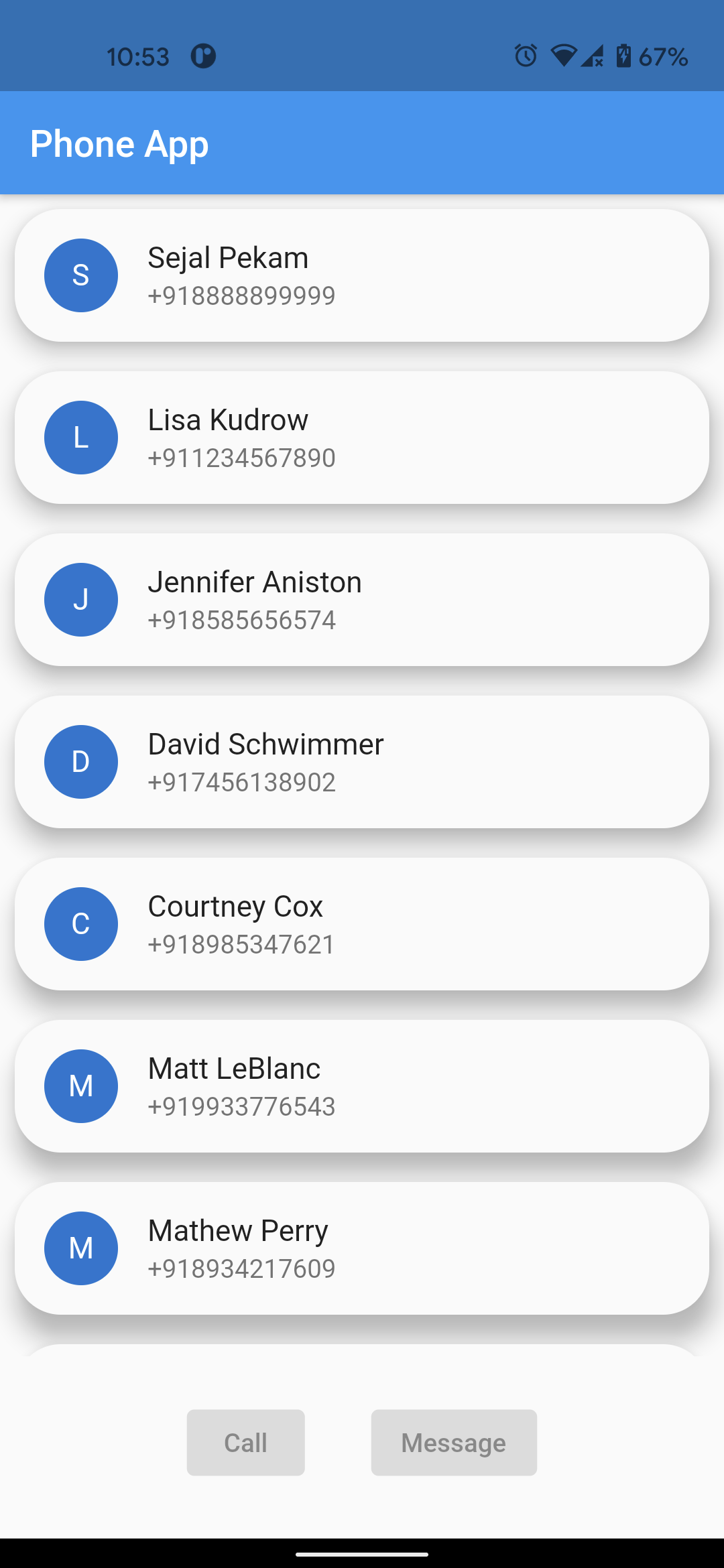The image size is (724, 1568).
Task: Tap the Message button
Action: point(454,1443)
